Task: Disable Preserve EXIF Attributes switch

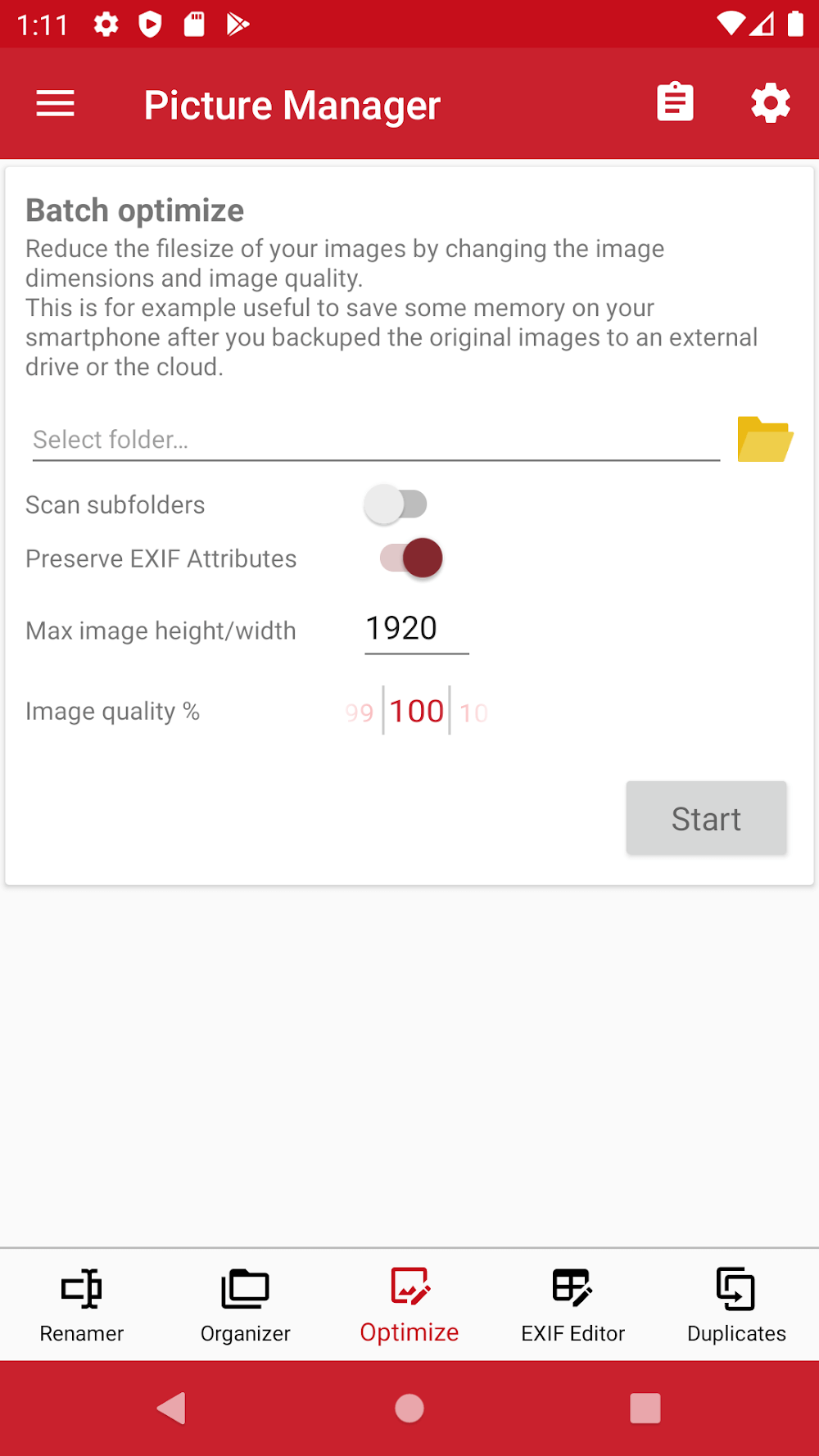Action: [x=411, y=558]
